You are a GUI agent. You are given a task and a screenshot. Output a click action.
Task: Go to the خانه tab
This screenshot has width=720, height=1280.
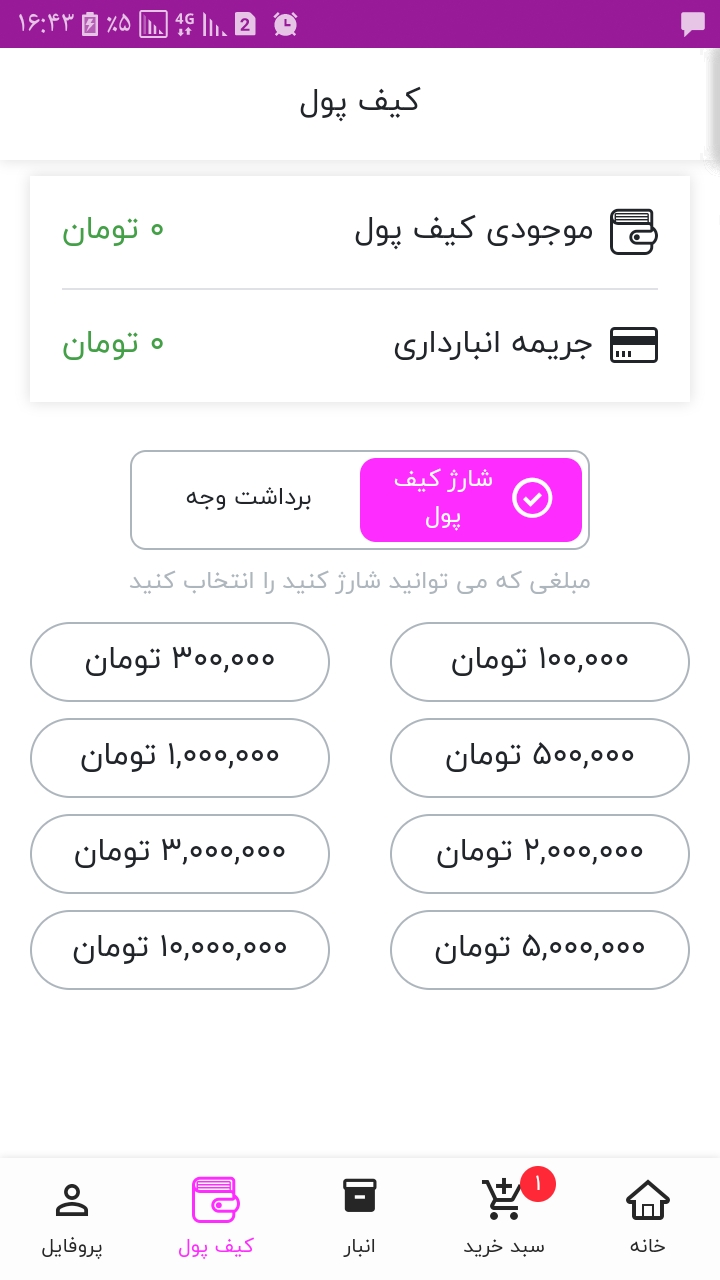point(648,1216)
